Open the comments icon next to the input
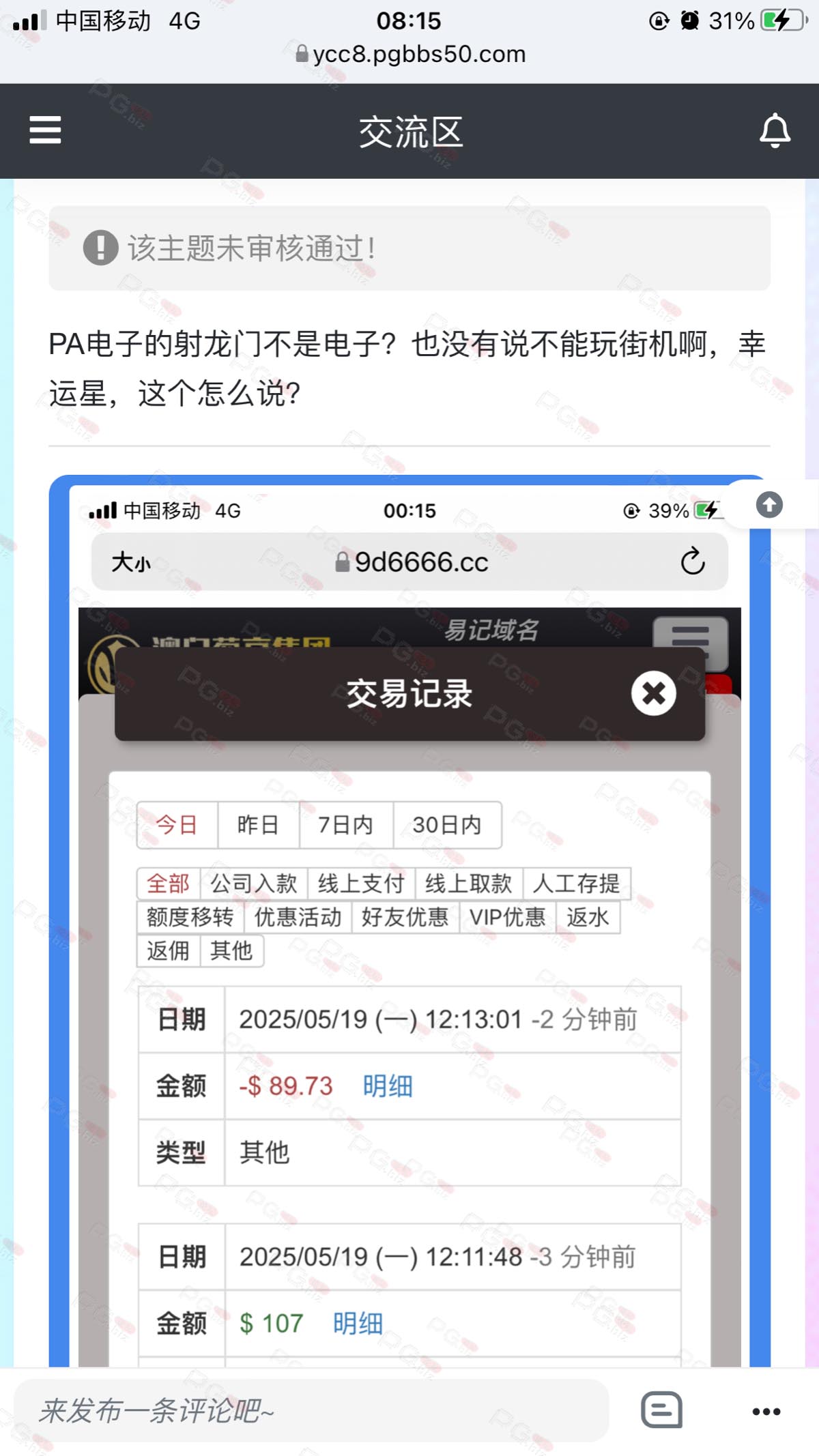The image size is (819, 1456). 661,1410
